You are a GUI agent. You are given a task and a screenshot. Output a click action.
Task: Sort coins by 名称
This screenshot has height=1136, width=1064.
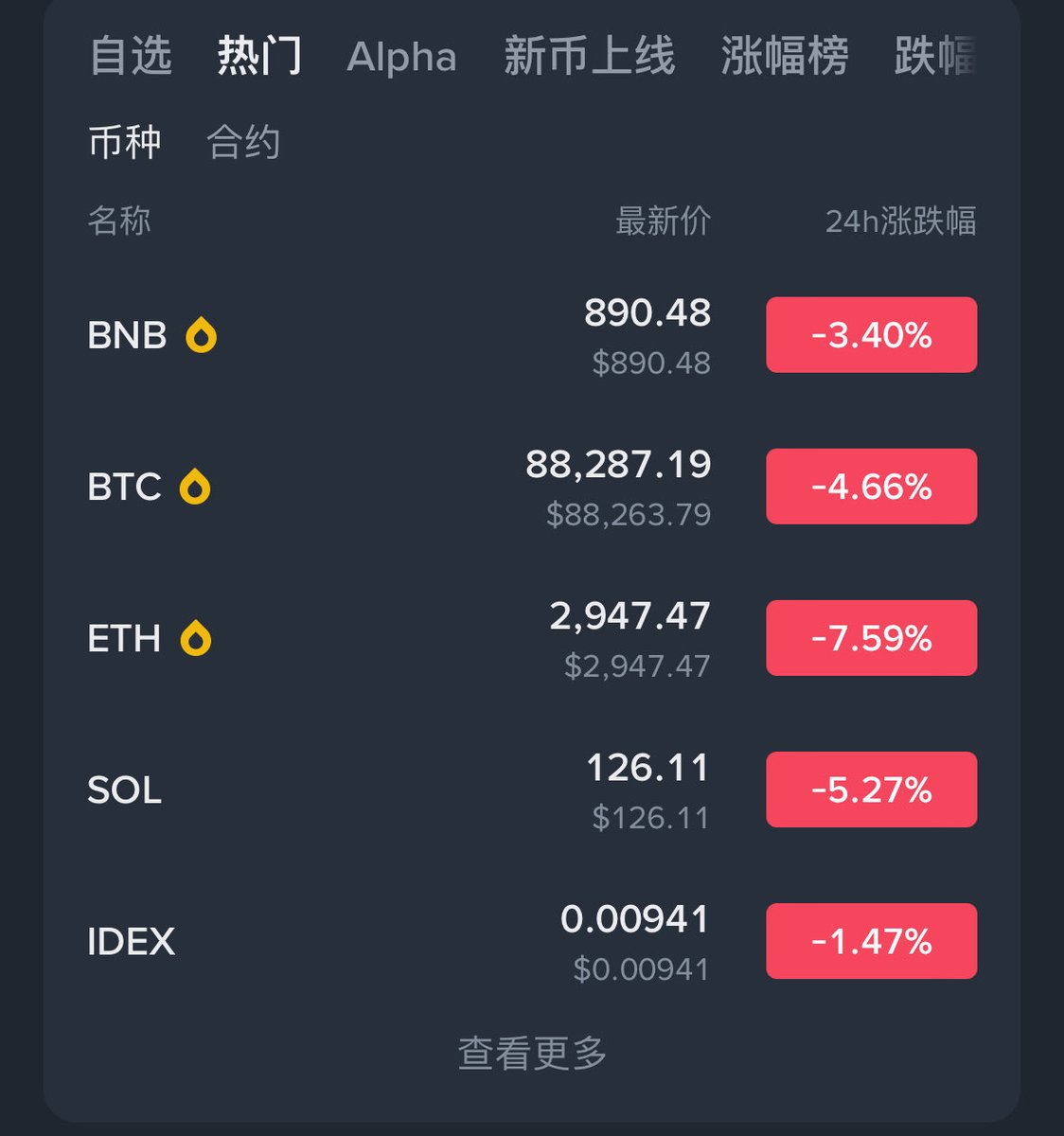pyautogui.click(x=119, y=222)
